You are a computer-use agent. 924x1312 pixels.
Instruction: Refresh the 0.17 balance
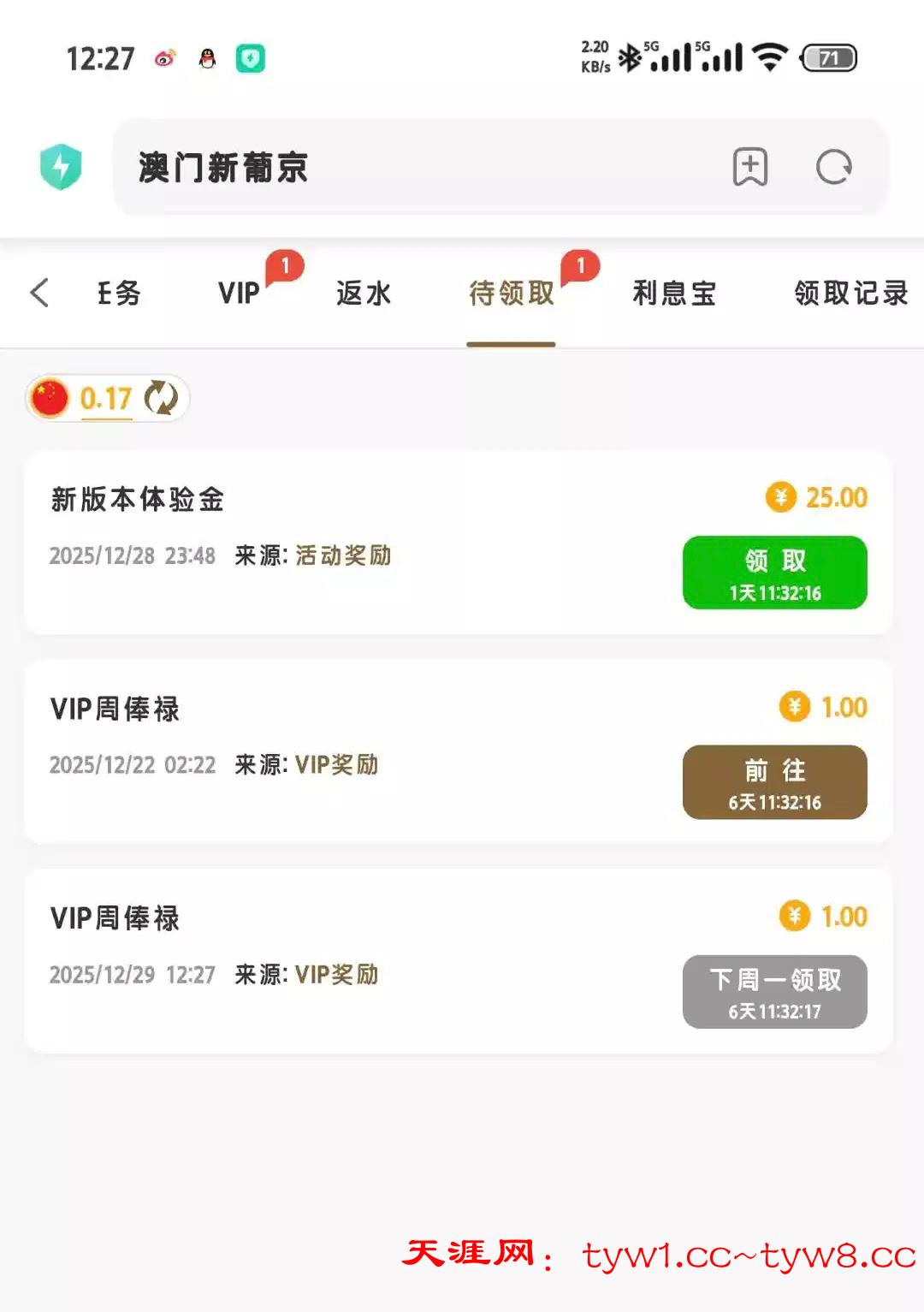161,398
